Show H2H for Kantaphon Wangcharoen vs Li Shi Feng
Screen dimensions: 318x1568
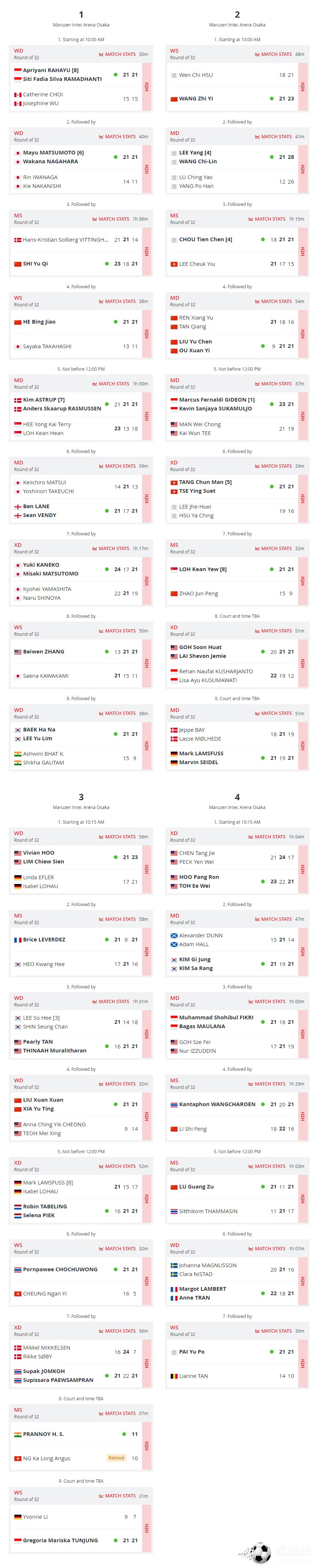[x=302, y=1116]
